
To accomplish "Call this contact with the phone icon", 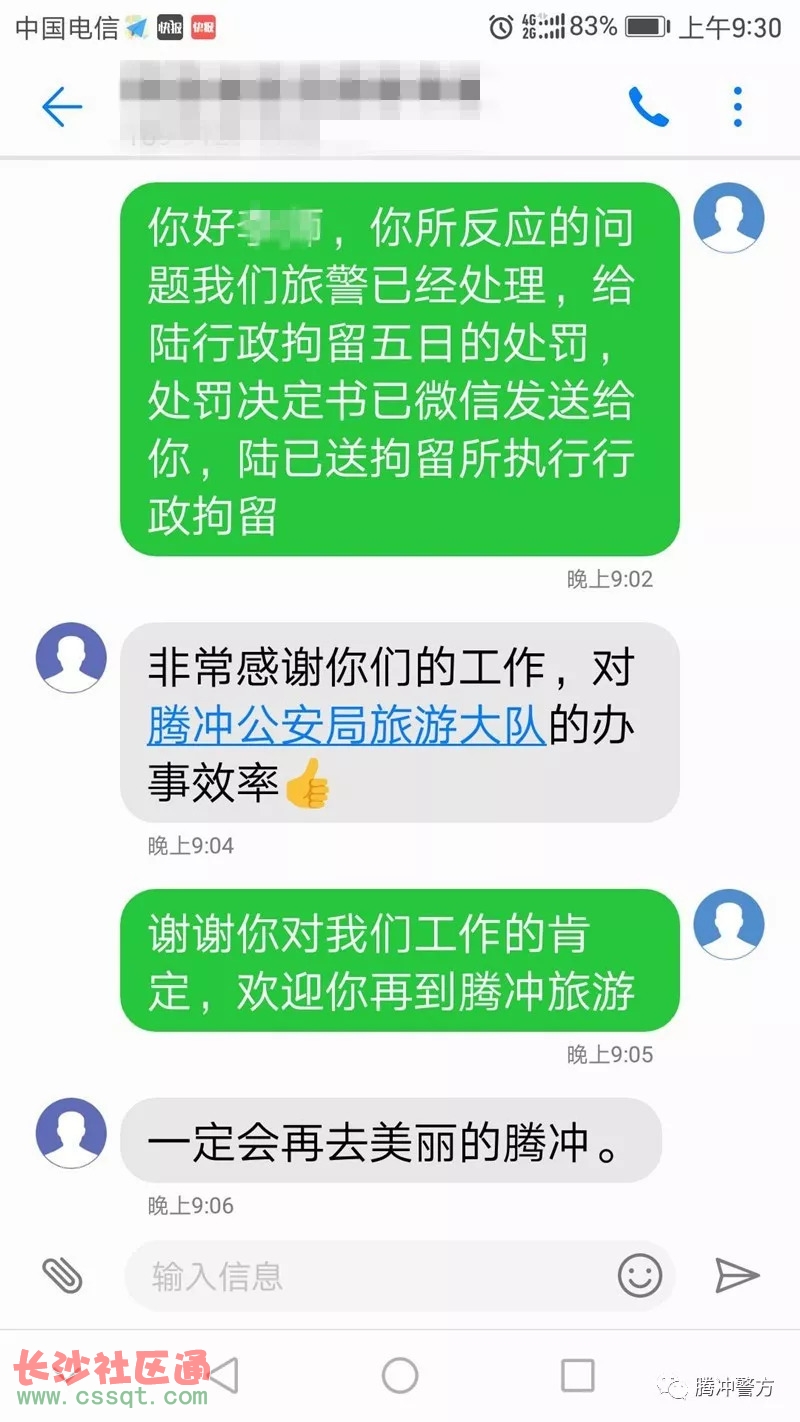I will pyautogui.click(x=648, y=107).
